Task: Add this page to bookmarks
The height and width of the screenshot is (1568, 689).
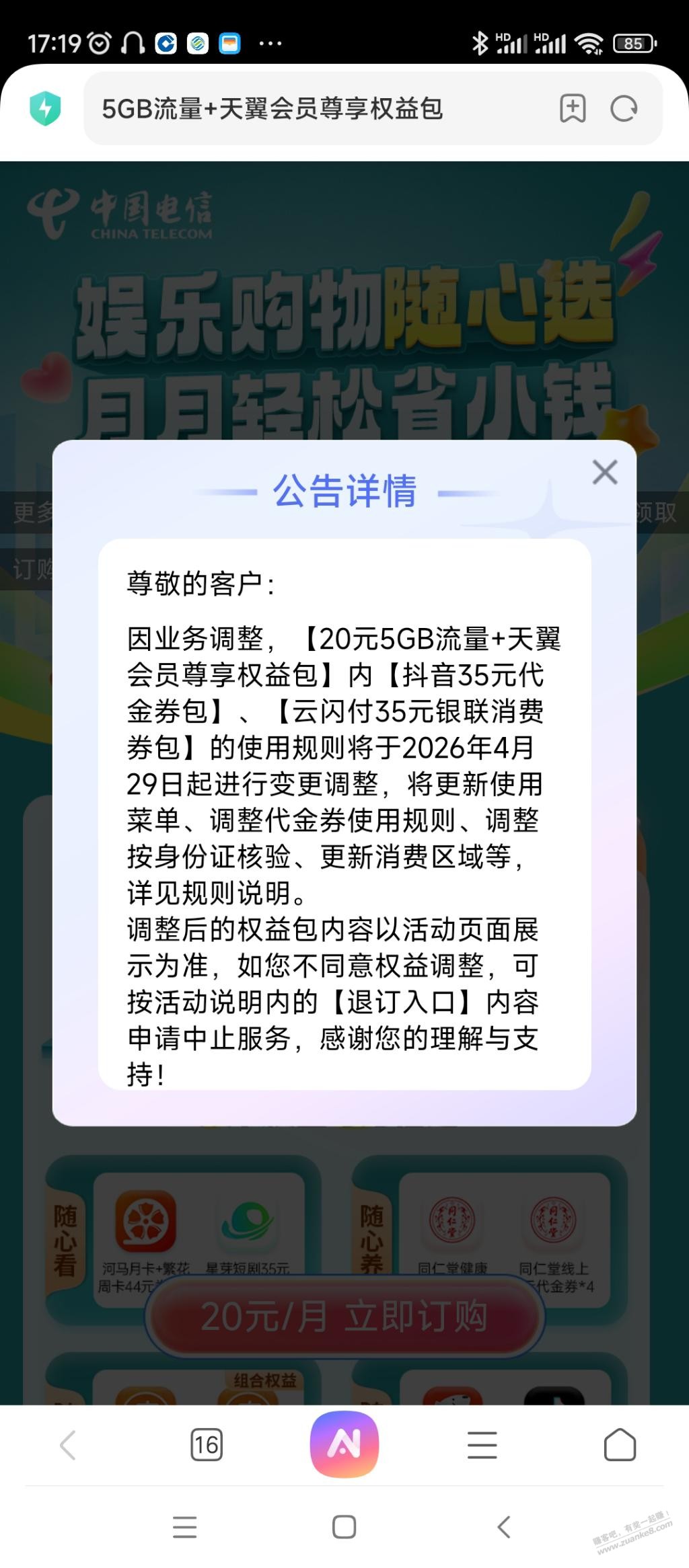Action: pyautogui.click(x=573, y=108)
